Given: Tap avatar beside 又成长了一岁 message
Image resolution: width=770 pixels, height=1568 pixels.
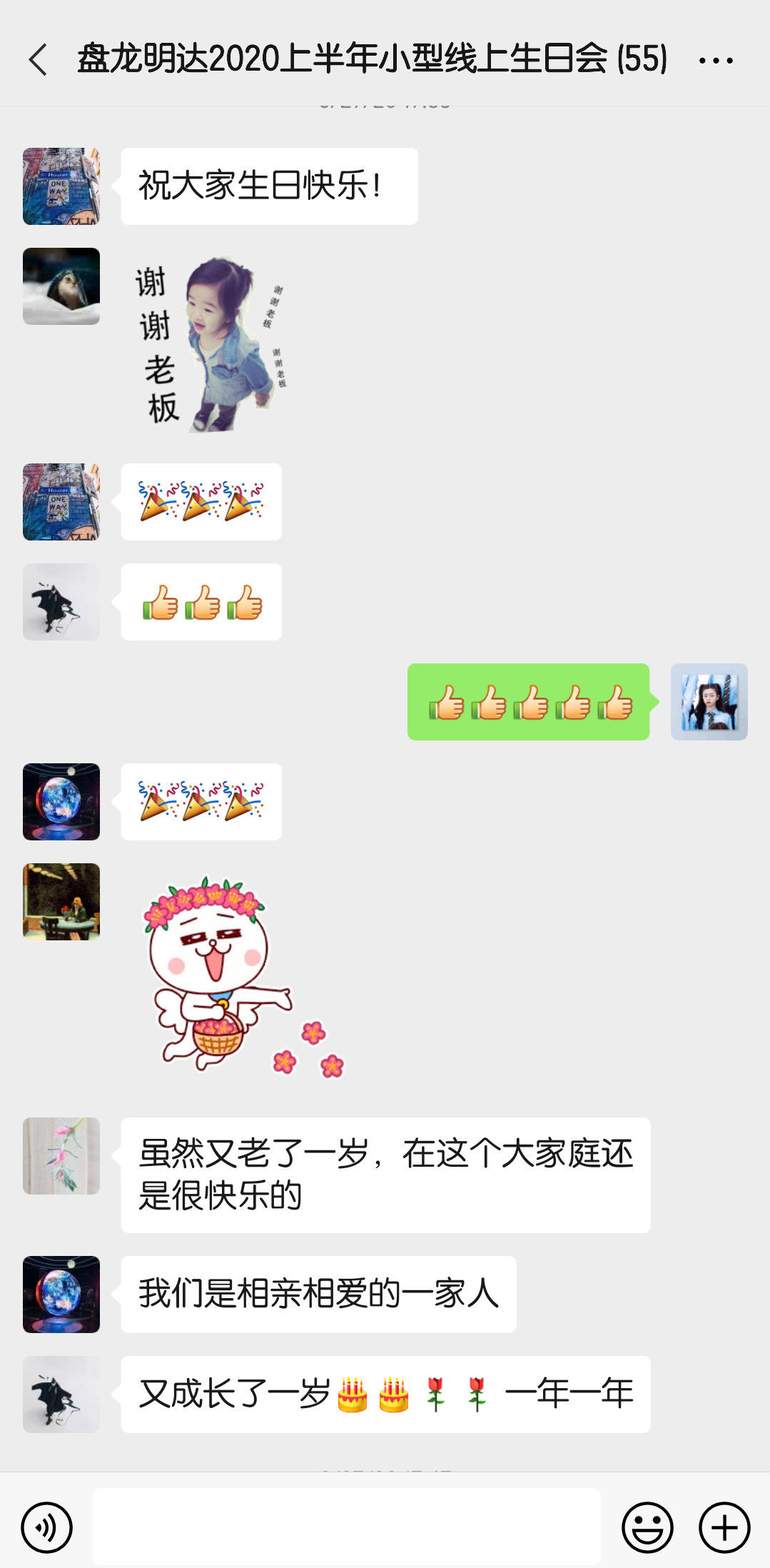Looking at the screenshot, I should click(x=61, y=1394).
